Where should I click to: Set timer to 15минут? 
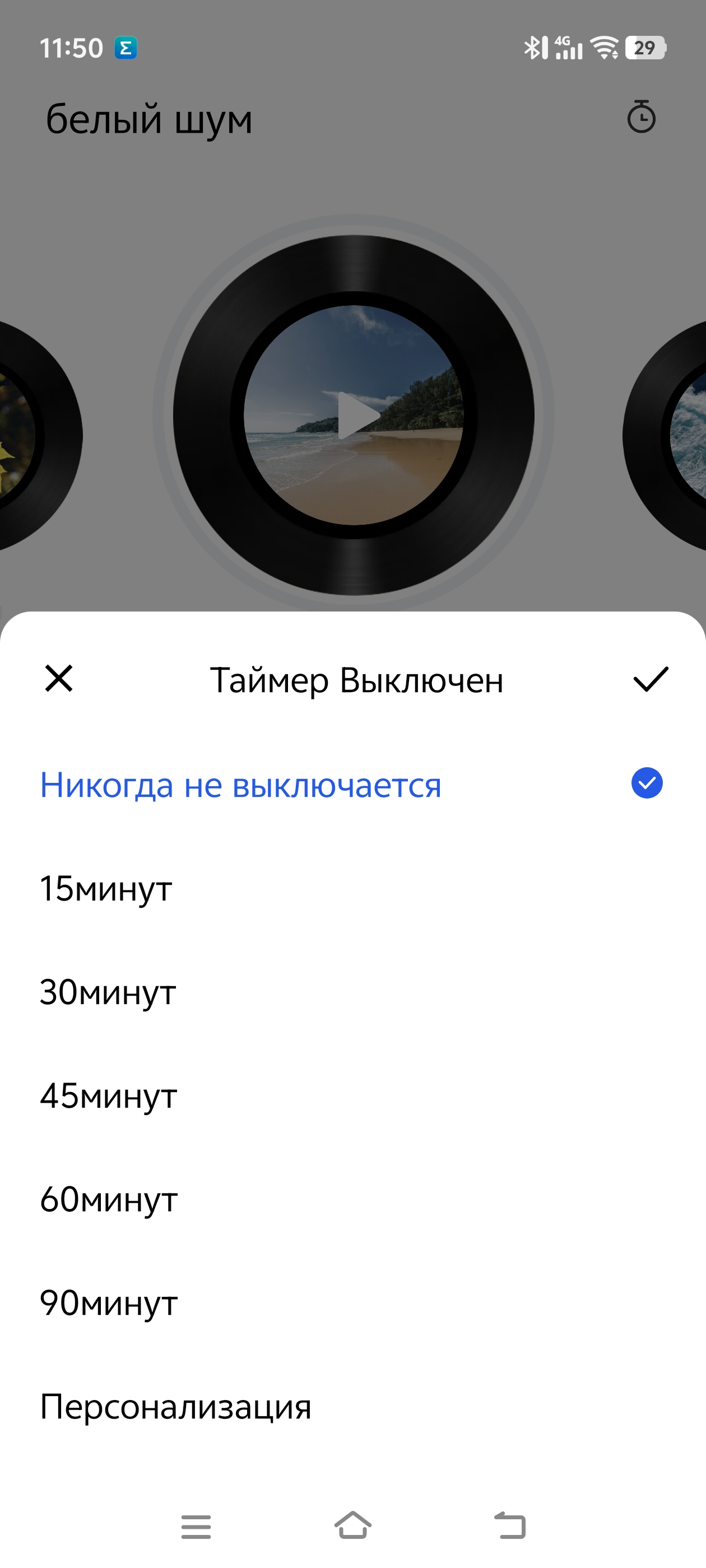[x=106, y=889]
